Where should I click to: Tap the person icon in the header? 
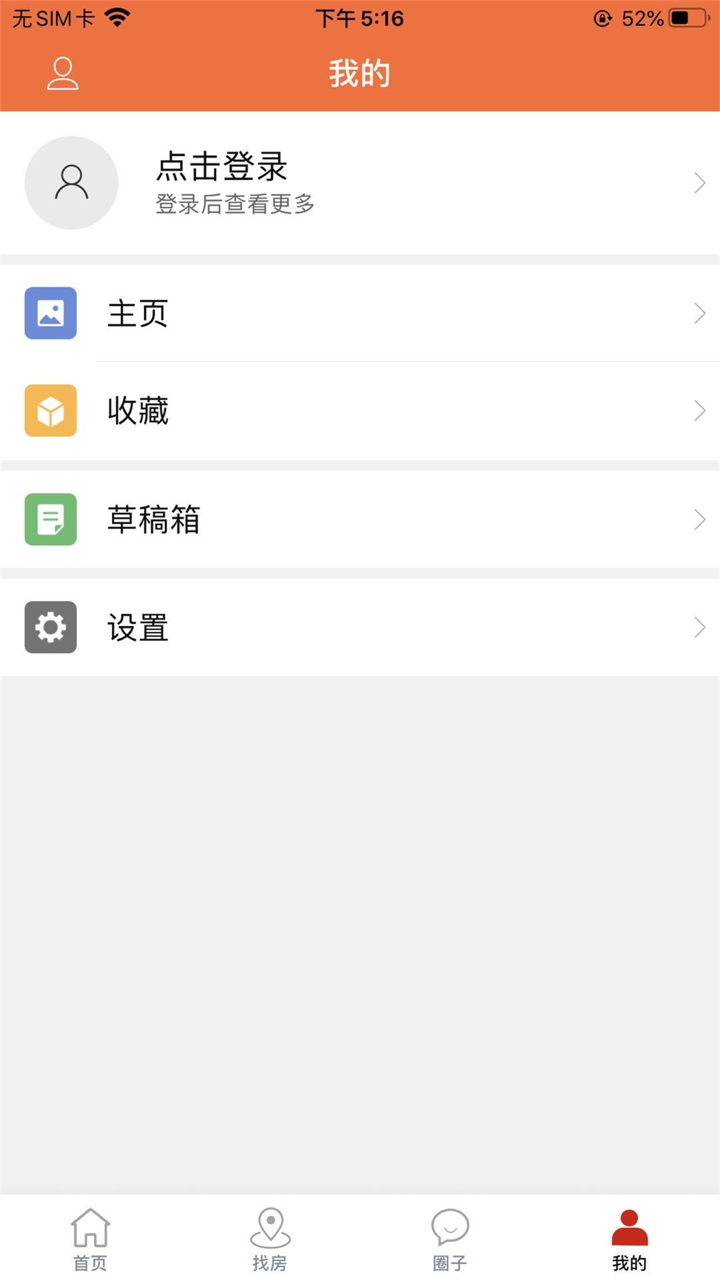coord(62,73)
